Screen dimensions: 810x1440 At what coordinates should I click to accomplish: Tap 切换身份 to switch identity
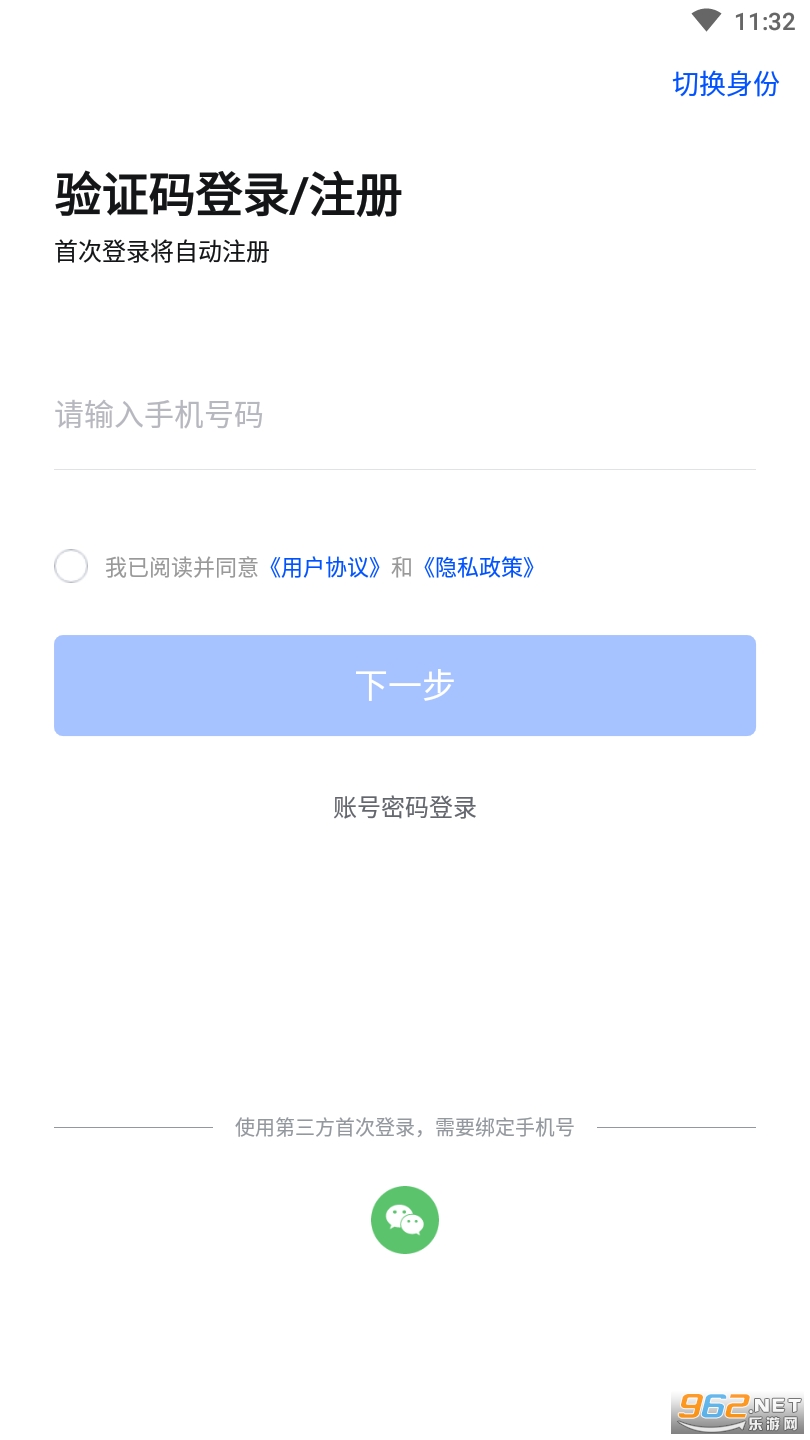coord(726,84)
